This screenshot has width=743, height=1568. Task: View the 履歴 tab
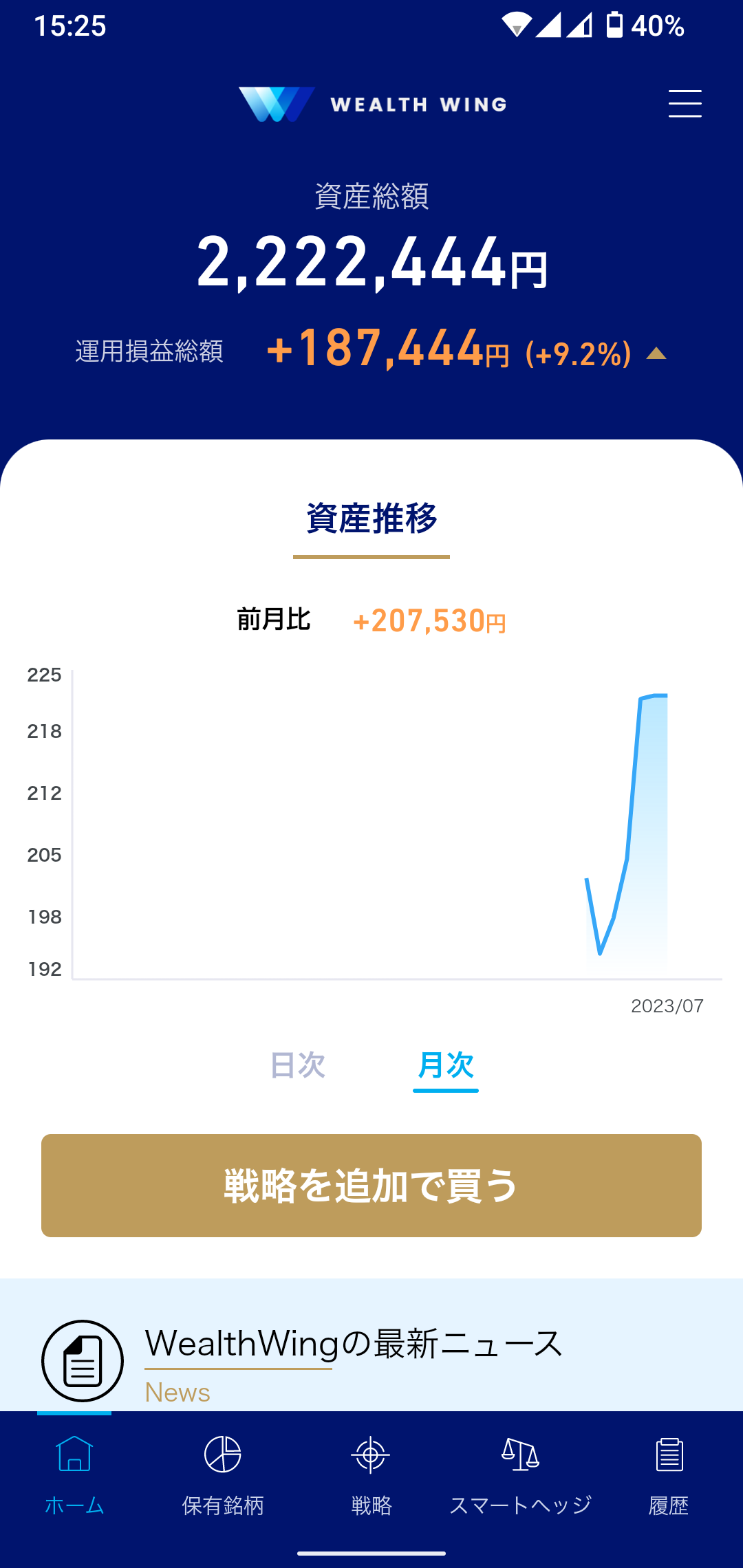[669, 1474]
